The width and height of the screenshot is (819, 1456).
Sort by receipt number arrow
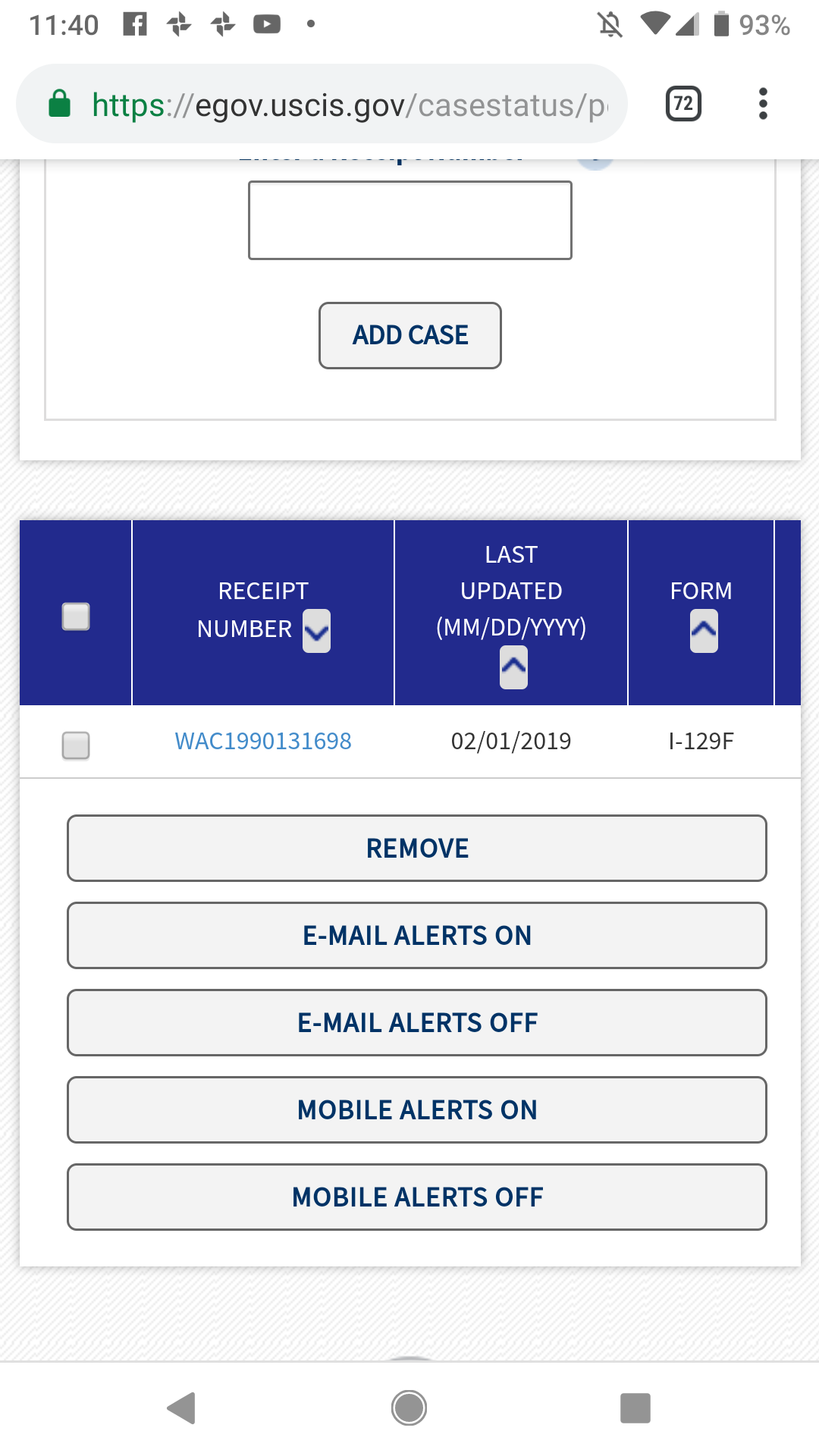click(x=316, y=631)
